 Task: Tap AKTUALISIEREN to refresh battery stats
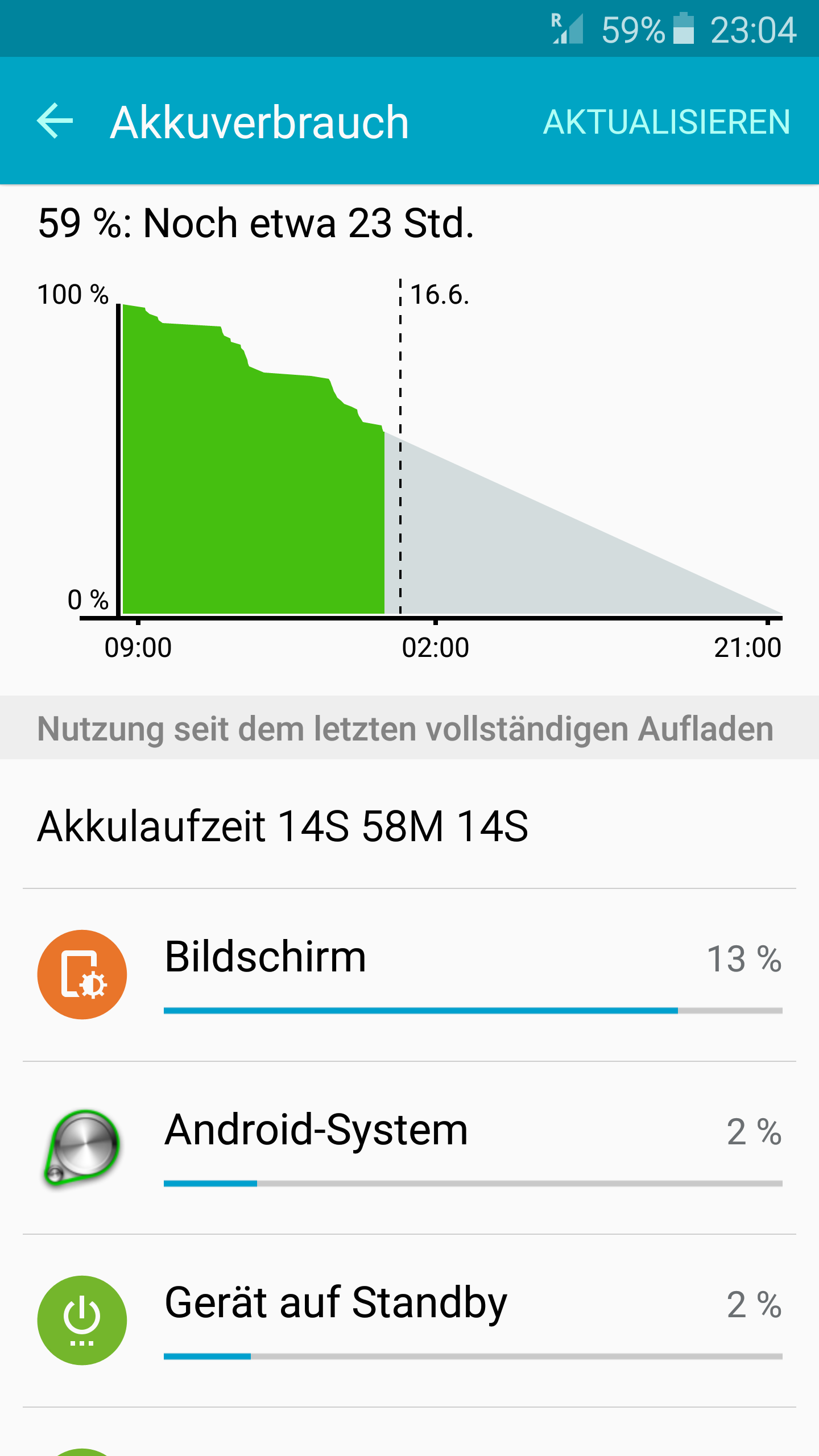667,122
